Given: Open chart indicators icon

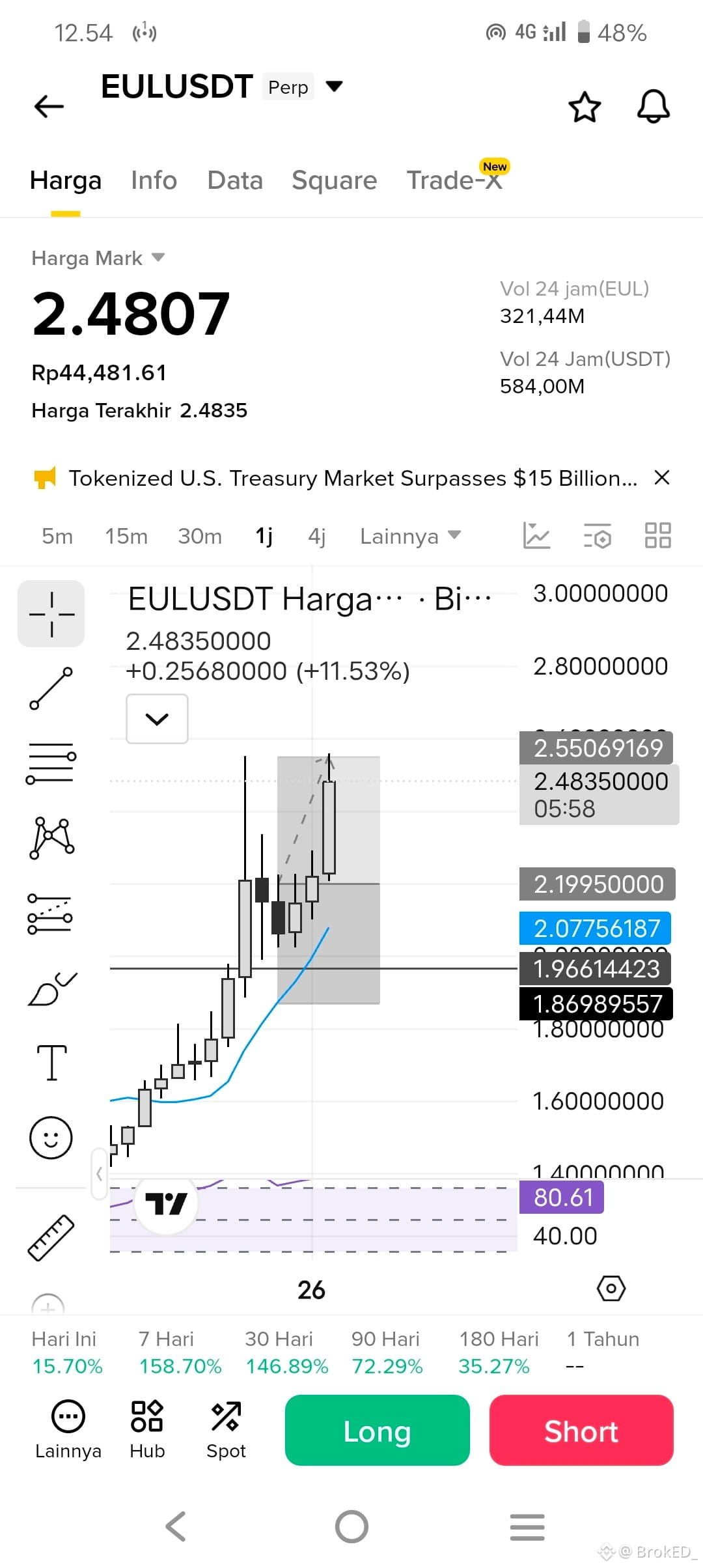Looking at the screenshot, I should tap(537, 536).
